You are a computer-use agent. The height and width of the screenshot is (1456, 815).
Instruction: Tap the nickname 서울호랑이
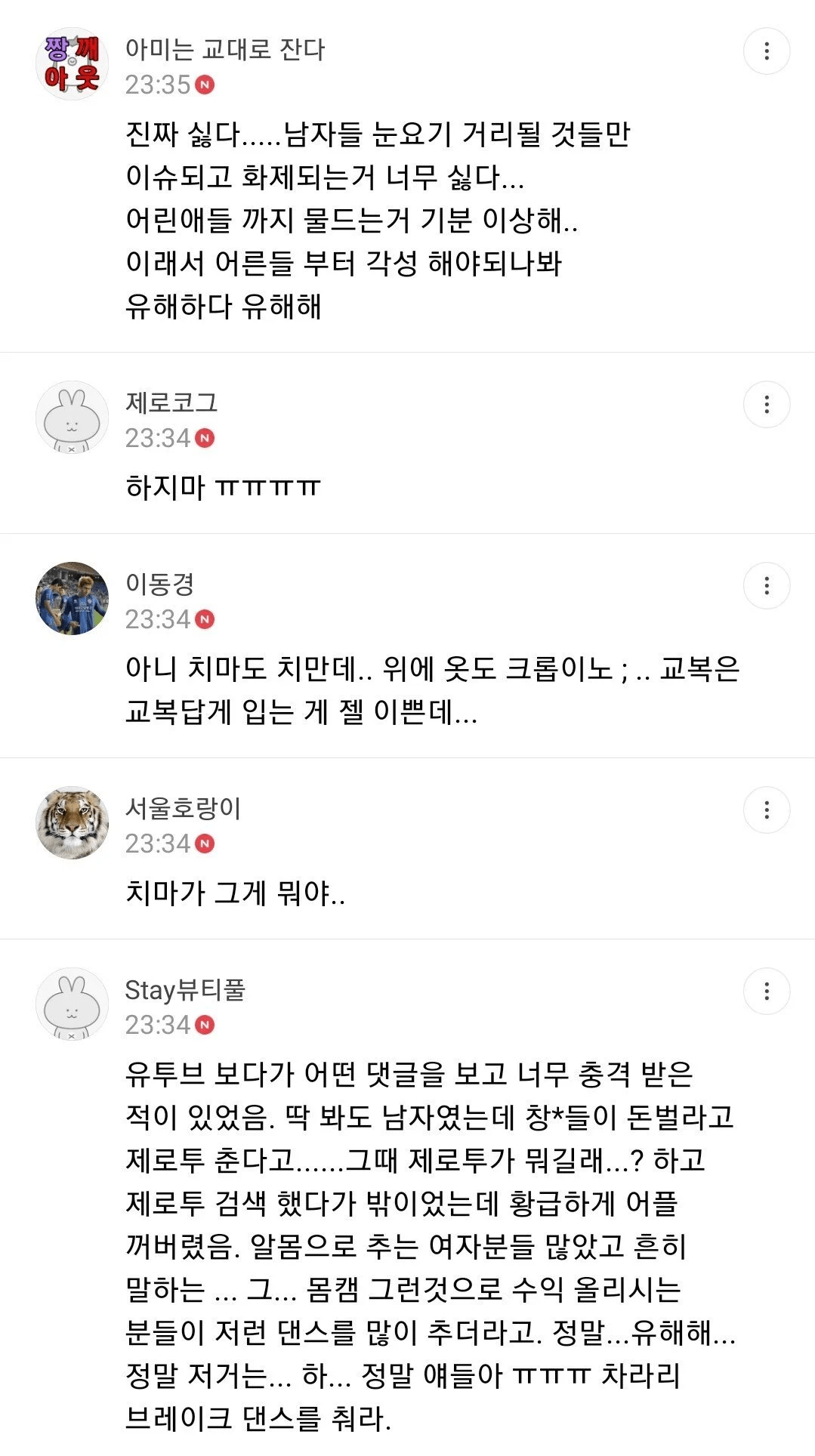pyautogui.click(x=183, y=808)
